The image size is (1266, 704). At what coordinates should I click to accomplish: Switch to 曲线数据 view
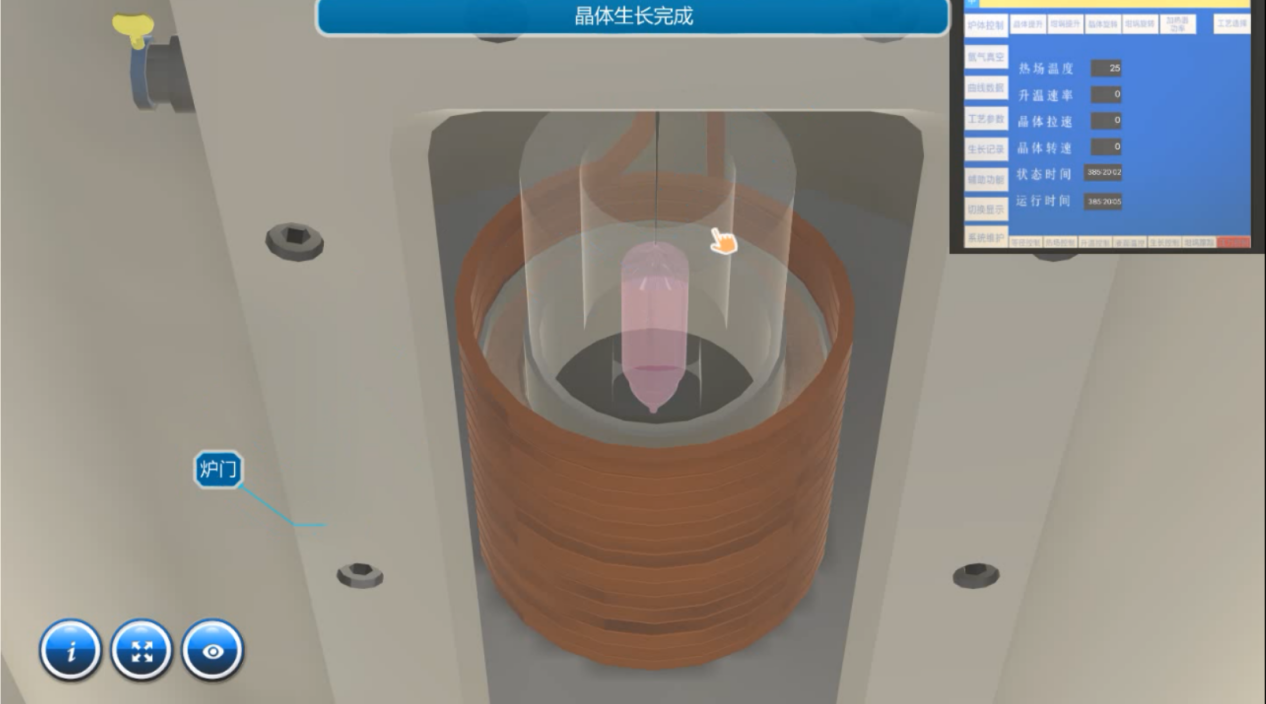click(985, 88)
